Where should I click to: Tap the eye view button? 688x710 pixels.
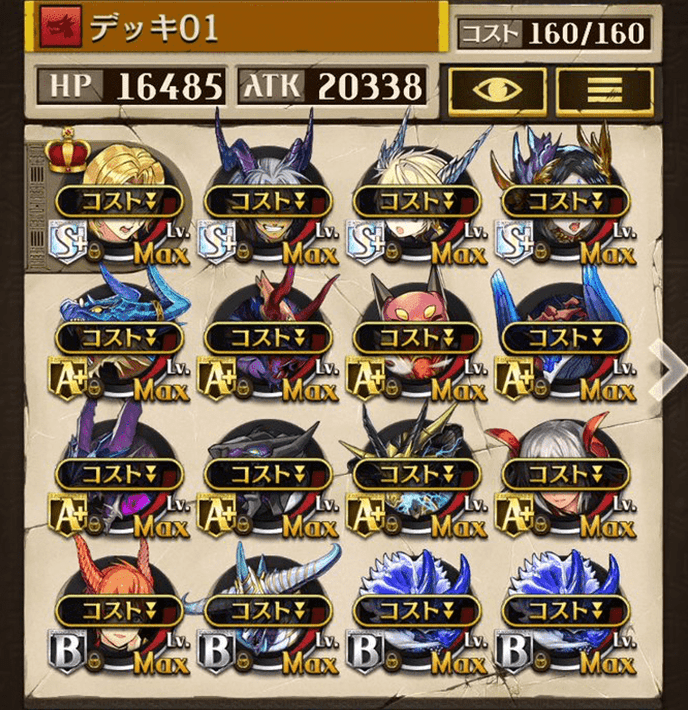click(x=495, y=89)
